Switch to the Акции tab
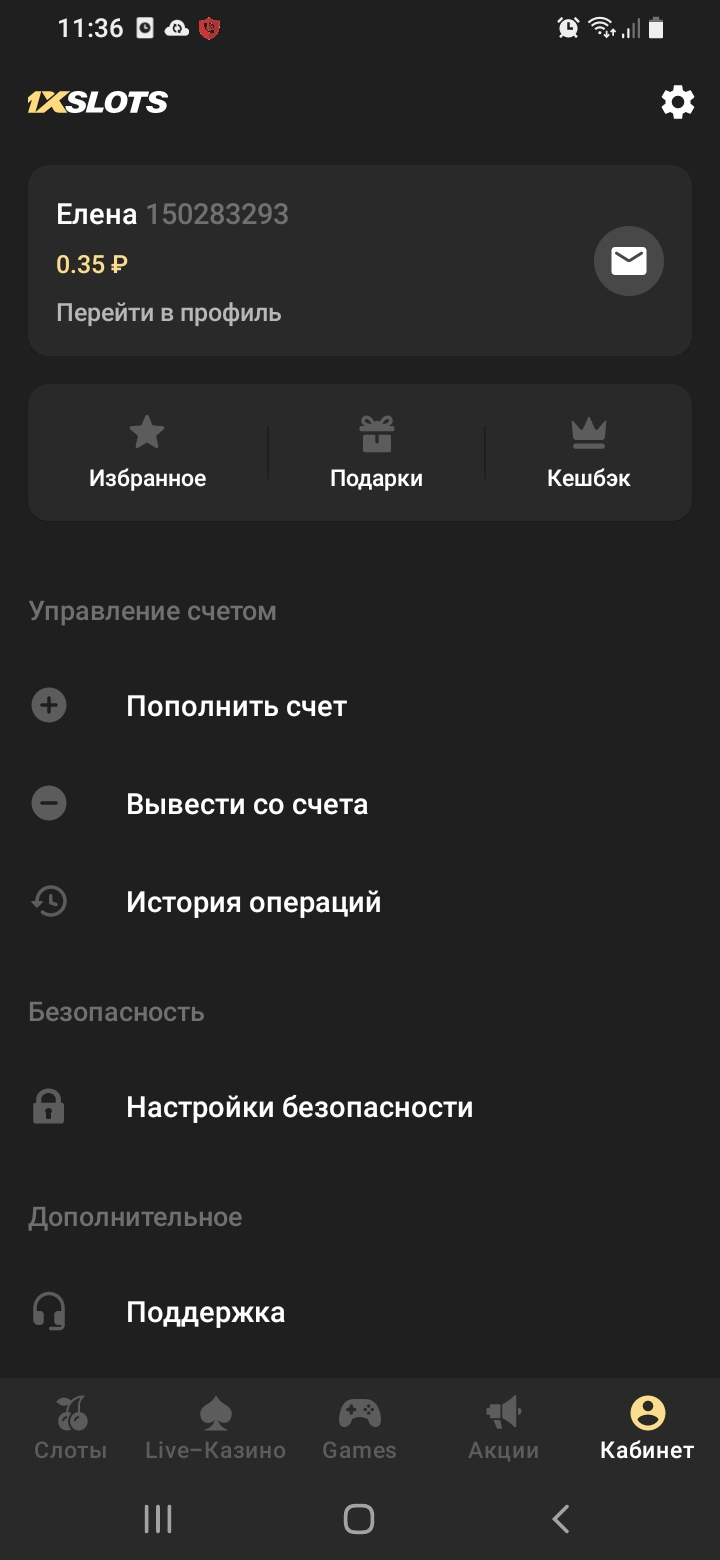This screenshot has height=1560, width=720. [503, 1428]
